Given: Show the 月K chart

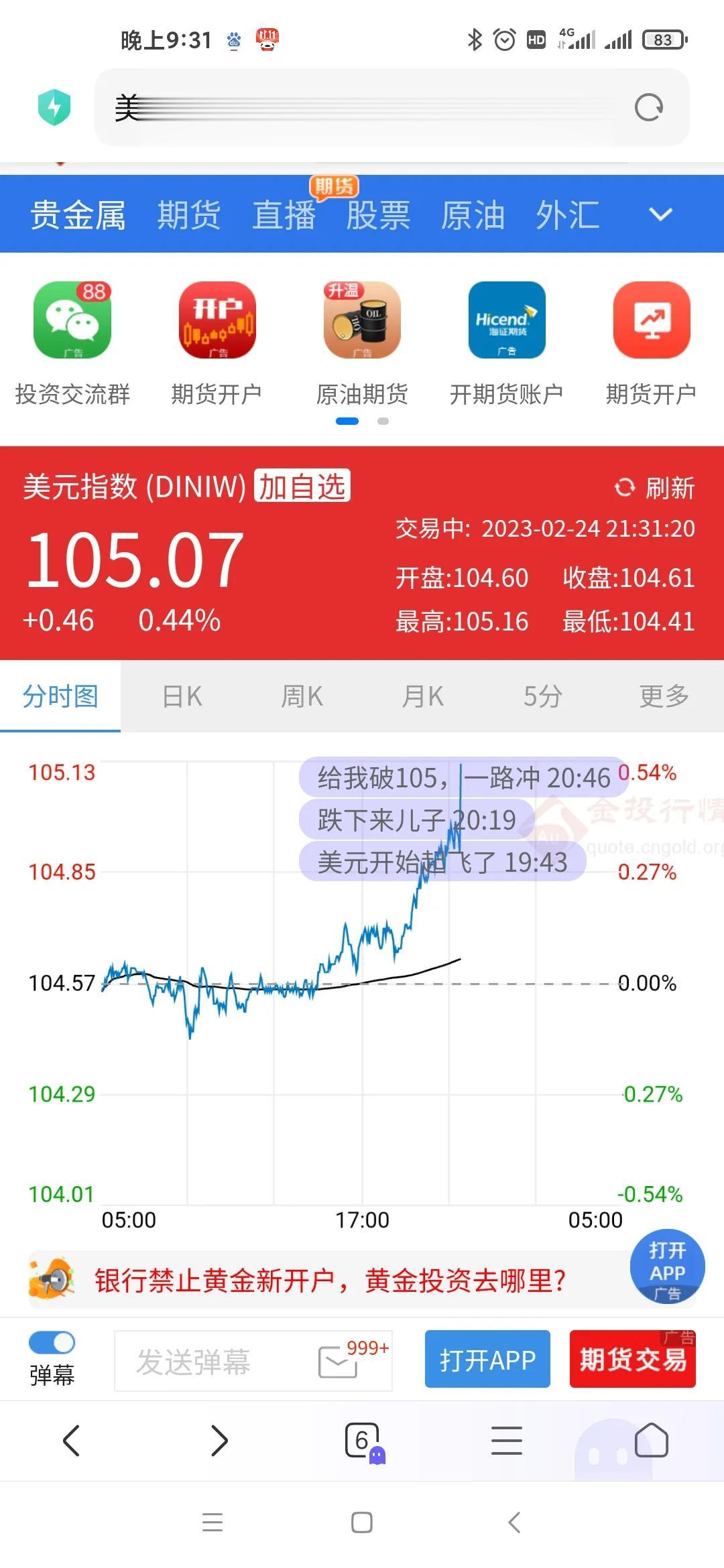Looking at the screenshot, I should [x=422, y=696].
